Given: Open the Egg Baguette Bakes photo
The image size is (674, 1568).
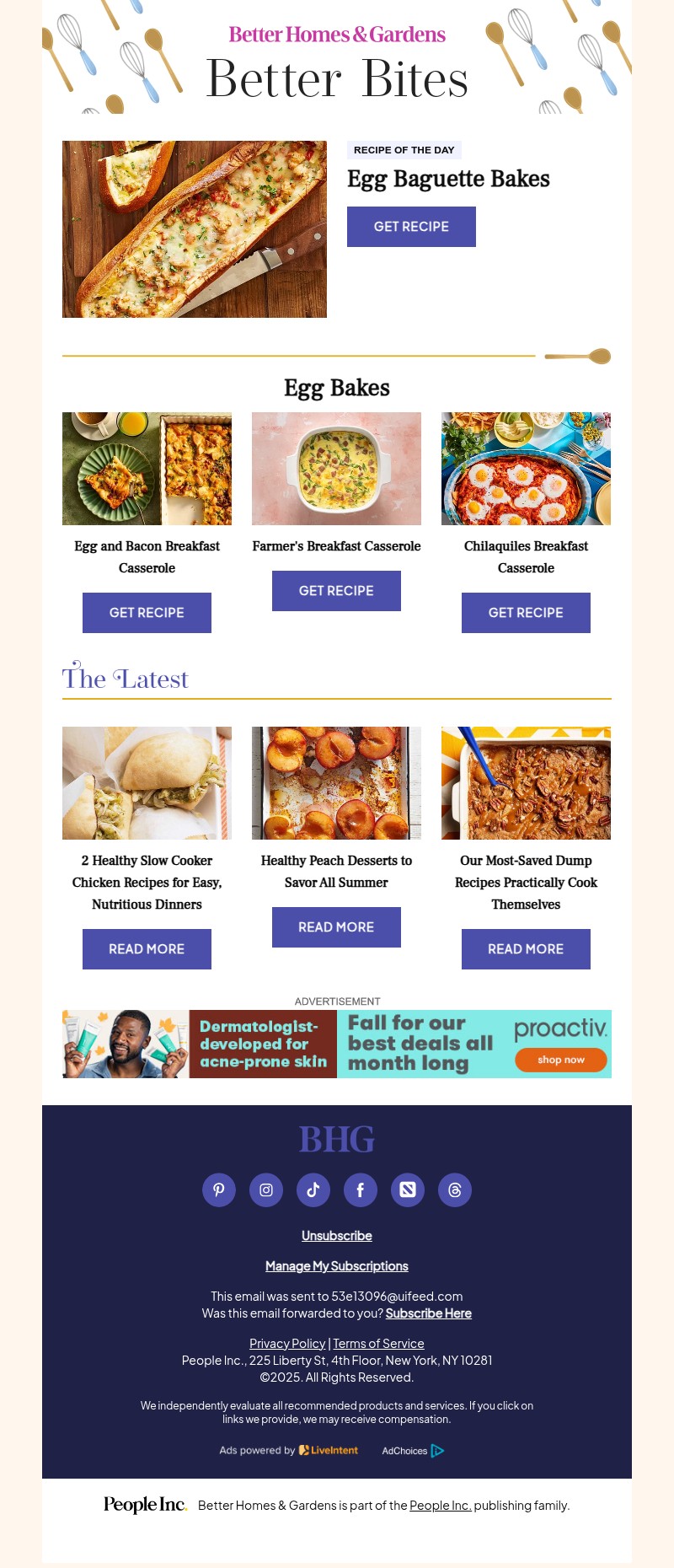Looking at the screenshot, I should click(x=195, y=229).
